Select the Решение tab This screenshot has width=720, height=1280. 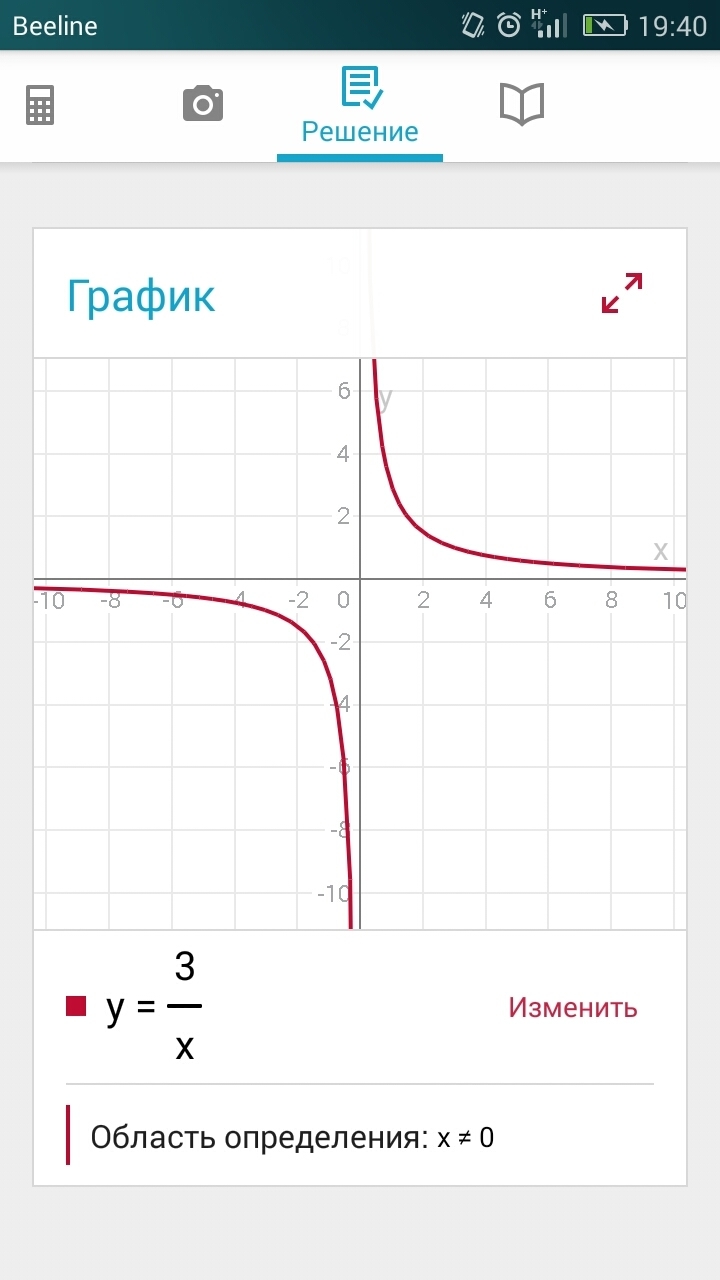coord(360,107)
